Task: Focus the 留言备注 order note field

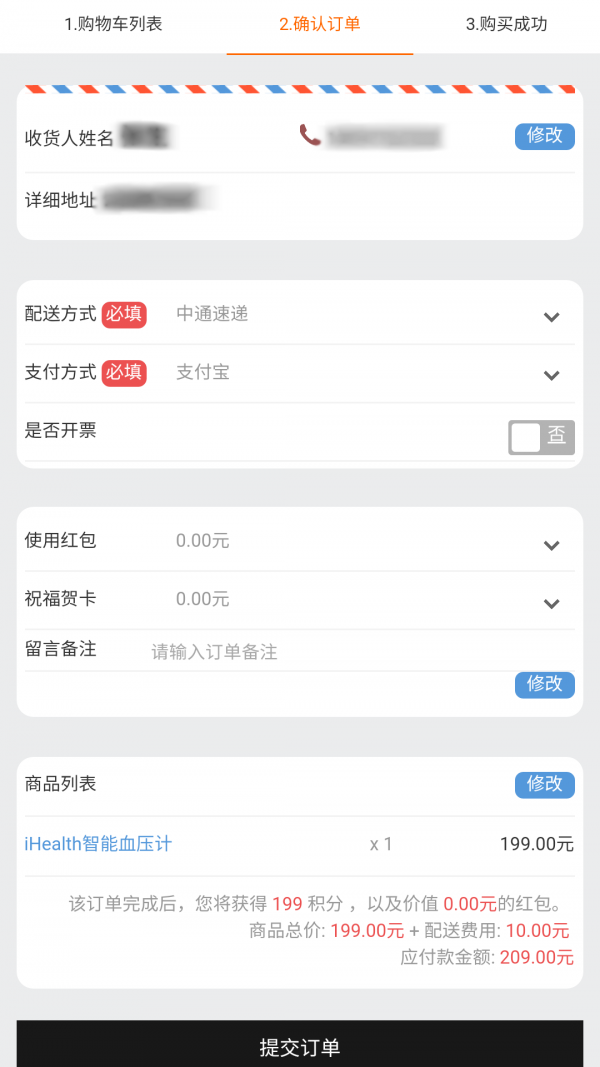Action: pyautogui.click(x=350, y=652)
